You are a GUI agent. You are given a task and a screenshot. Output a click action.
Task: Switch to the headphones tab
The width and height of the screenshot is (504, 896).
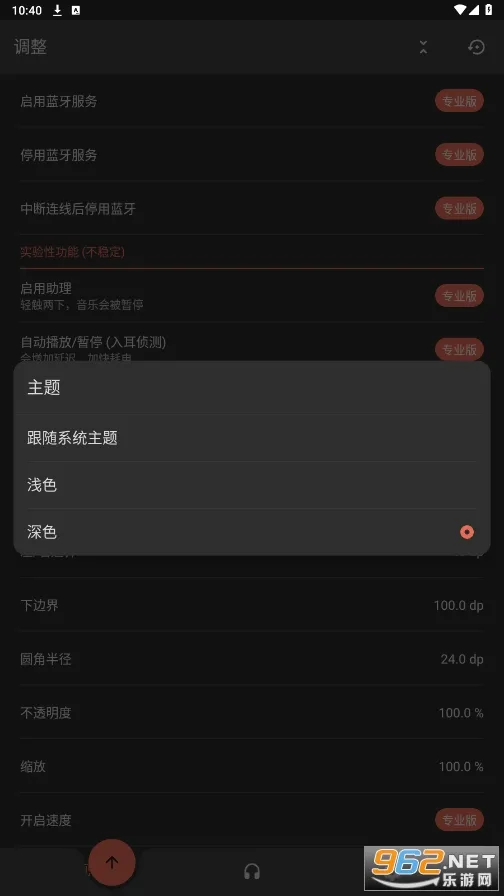(252, 871)
